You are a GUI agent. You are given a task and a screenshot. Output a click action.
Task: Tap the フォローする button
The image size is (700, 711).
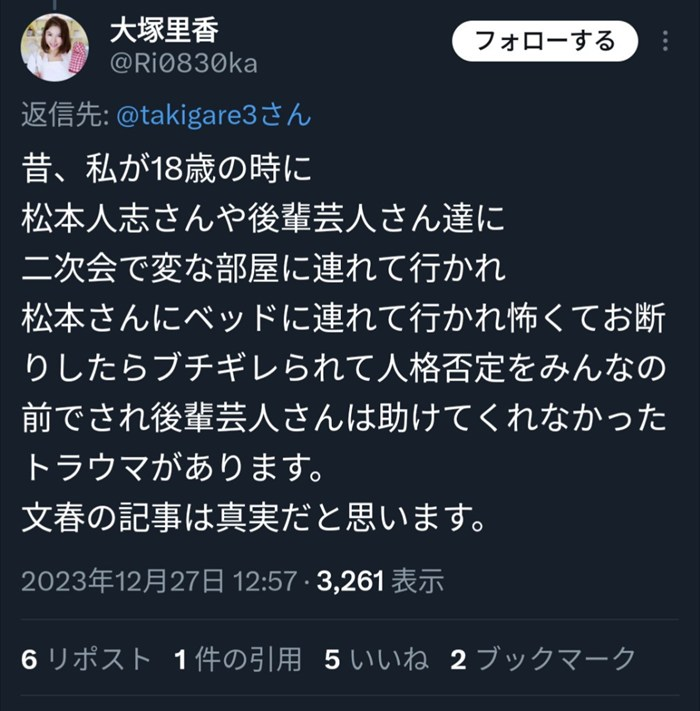544,41
